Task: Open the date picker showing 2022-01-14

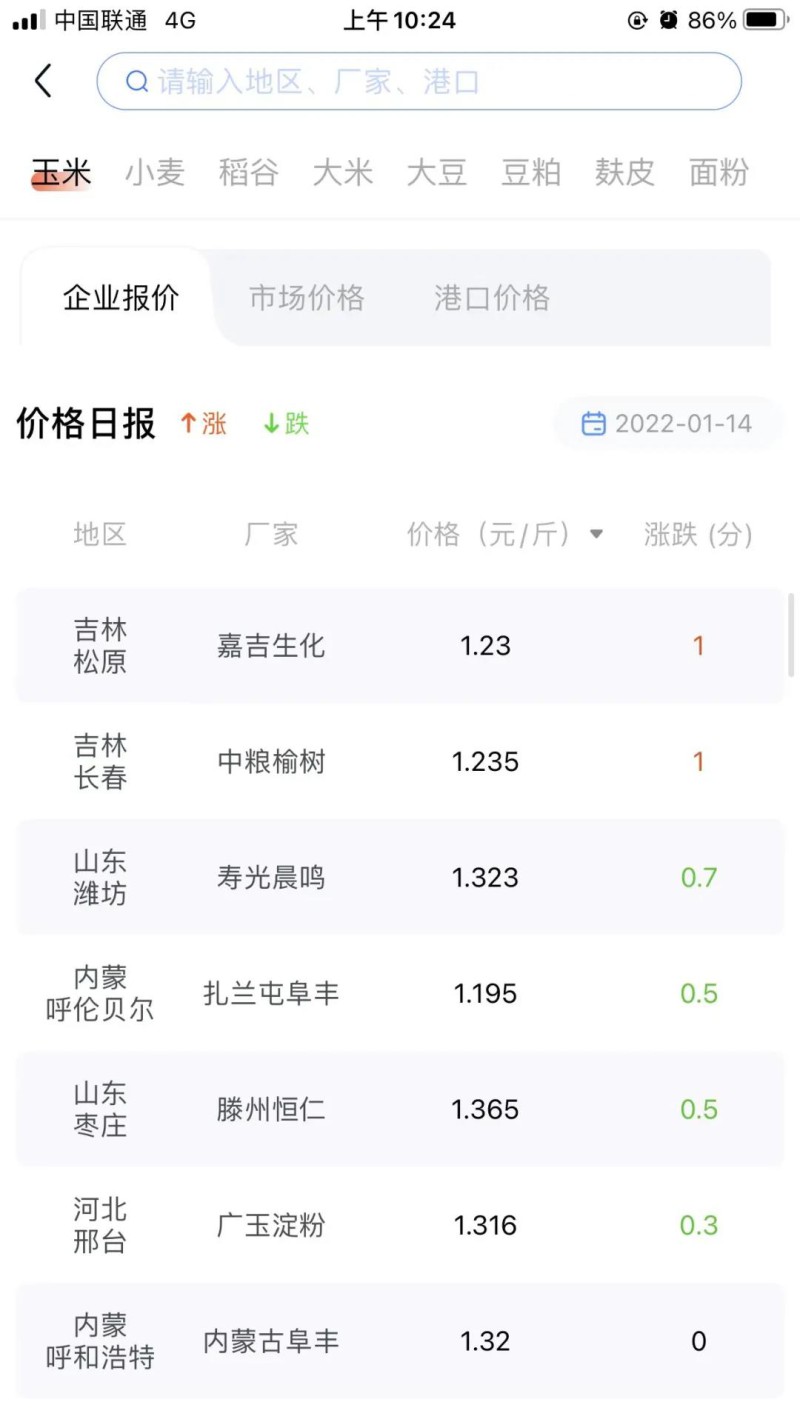Action: point(667,424)
